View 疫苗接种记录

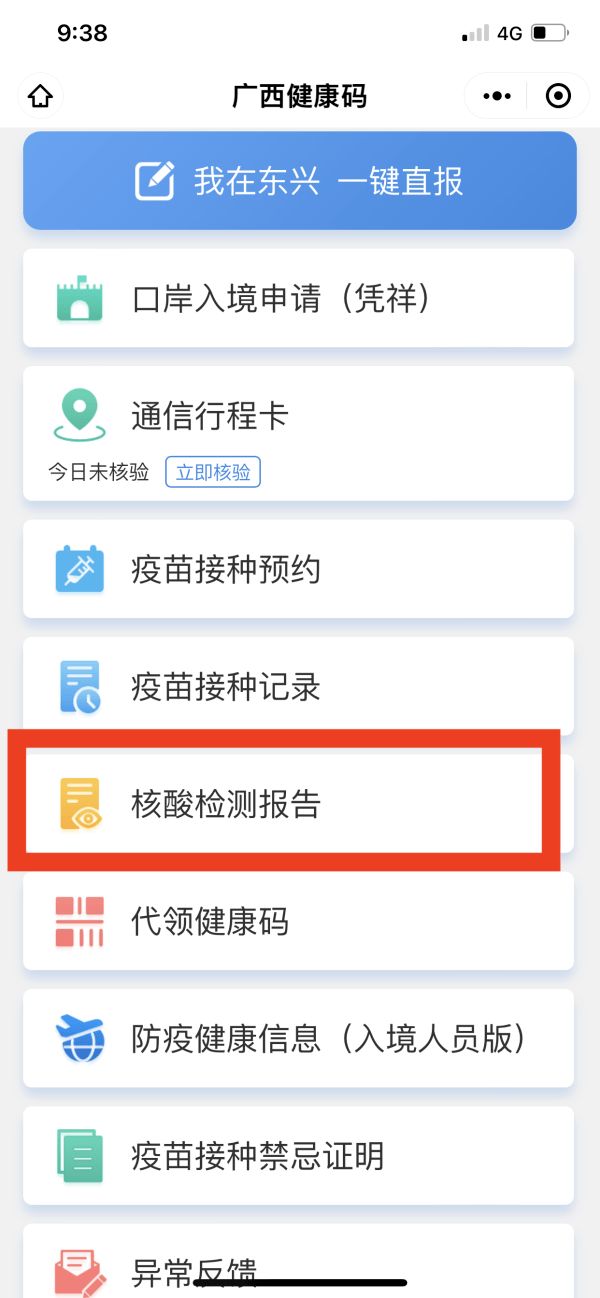(299, 686)
